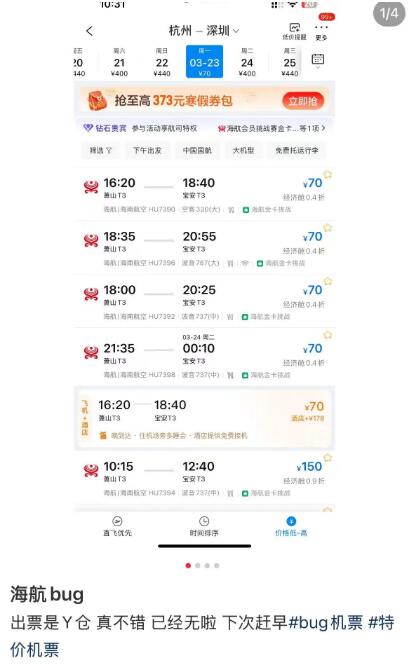Open the #bug机票 hashtag

tap(325, 622)
